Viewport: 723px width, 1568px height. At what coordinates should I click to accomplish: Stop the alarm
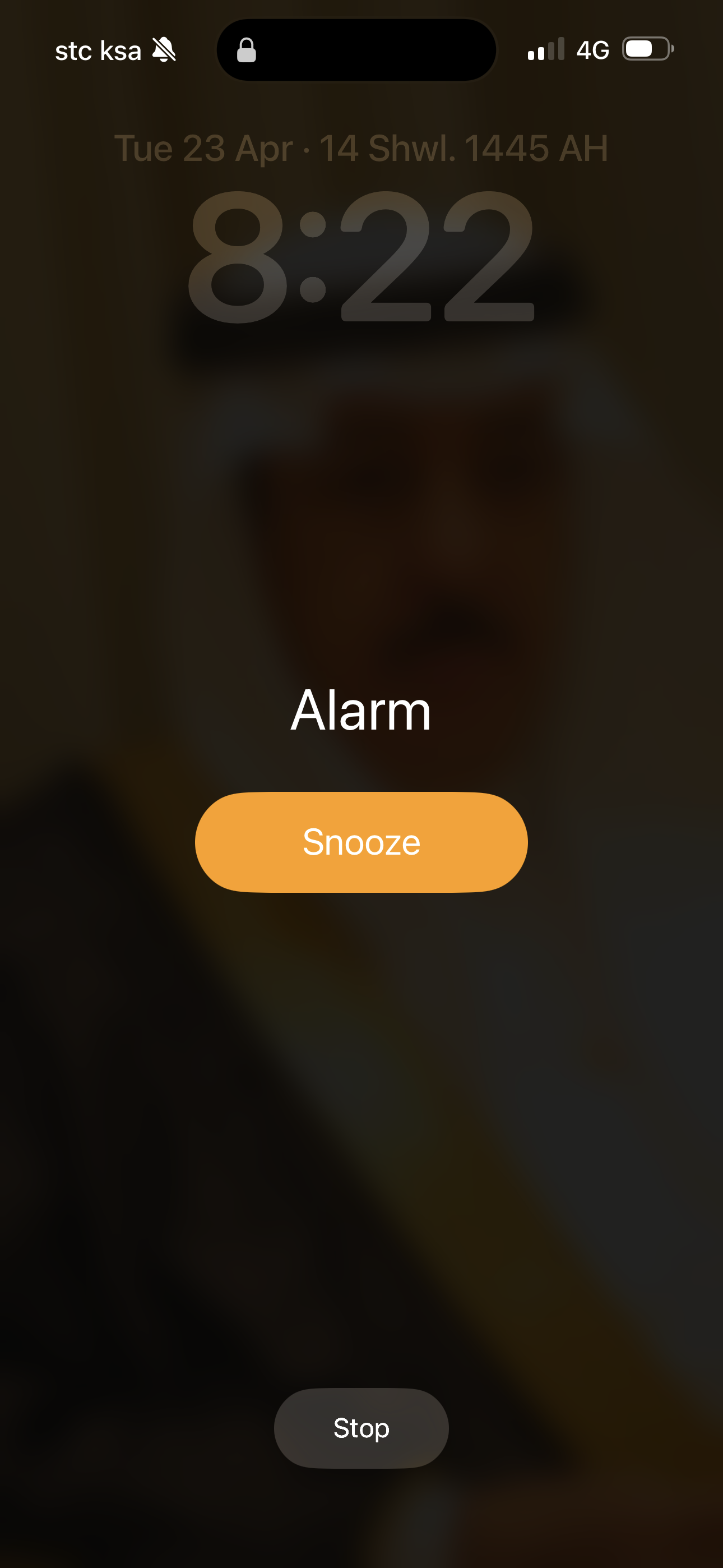click(361, 1427)
